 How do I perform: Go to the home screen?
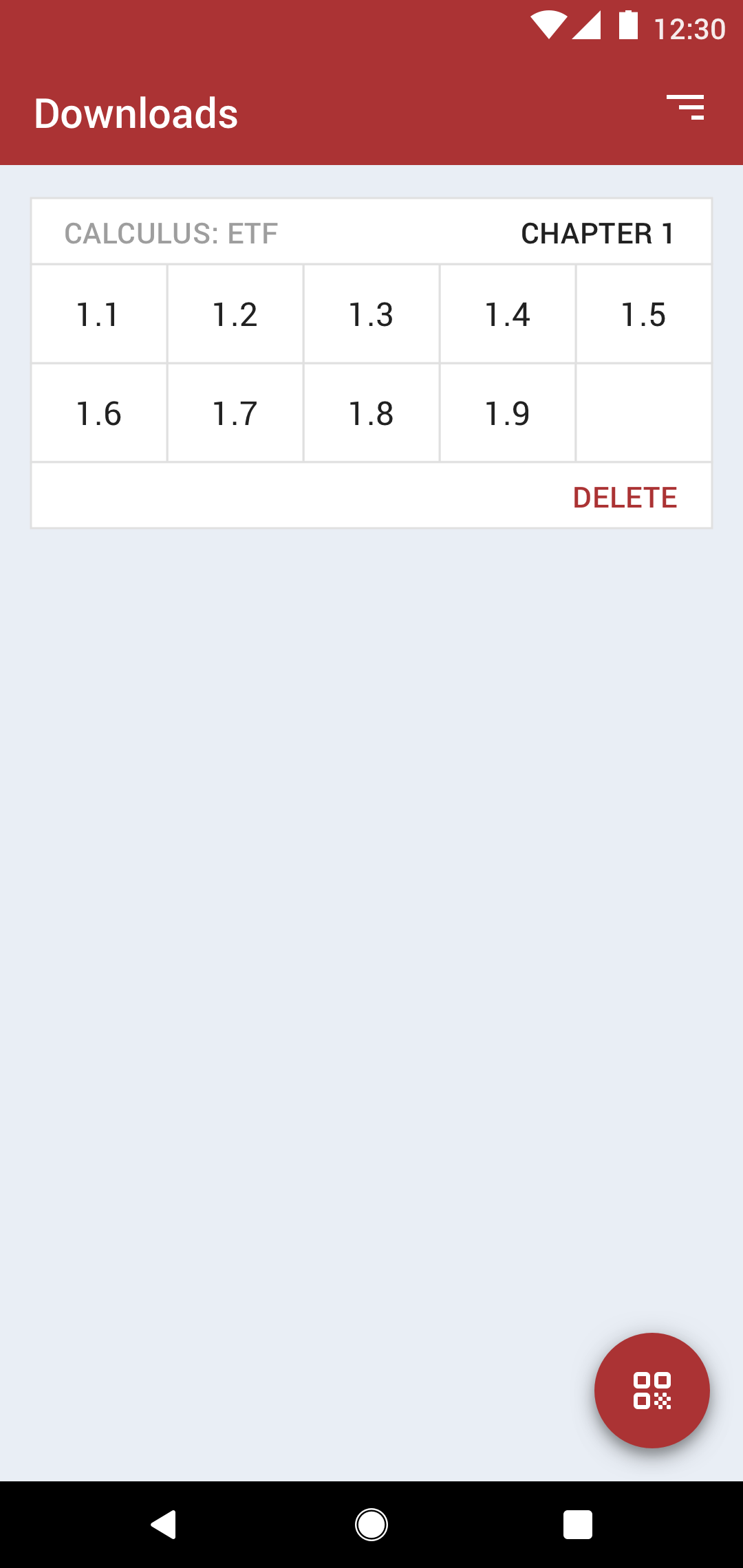click(x=371, y=1525)
